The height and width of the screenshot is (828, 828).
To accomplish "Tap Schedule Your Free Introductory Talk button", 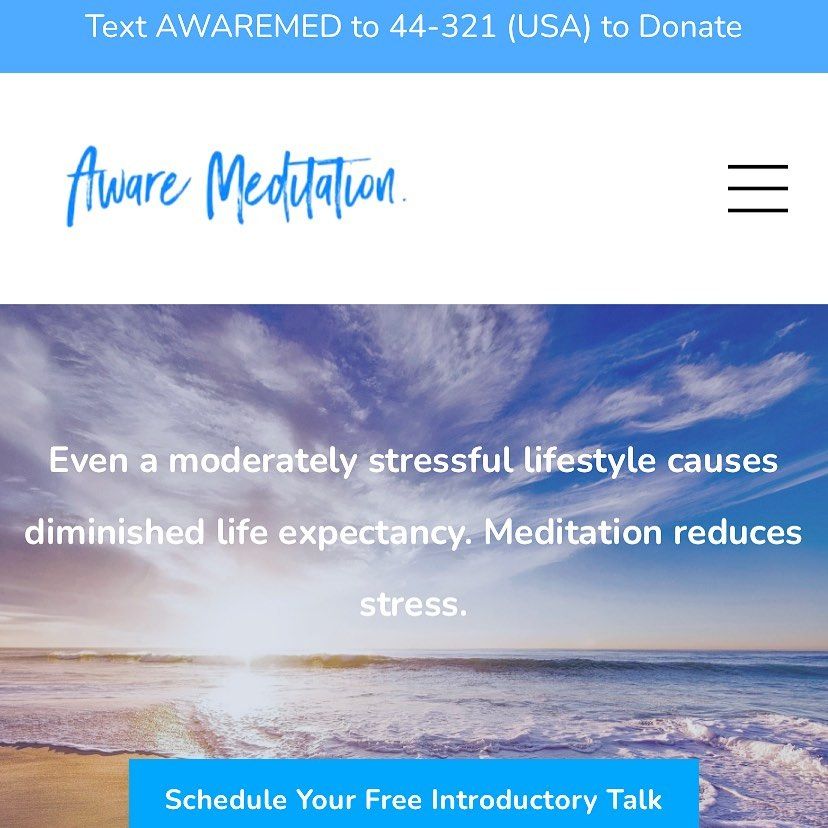I will 413,798.
